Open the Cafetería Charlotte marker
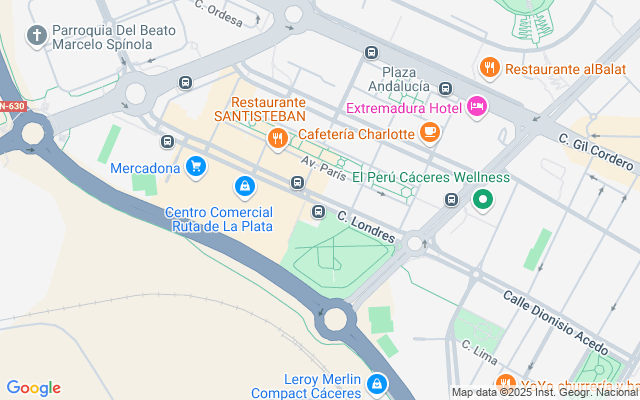 pos(430,133)
